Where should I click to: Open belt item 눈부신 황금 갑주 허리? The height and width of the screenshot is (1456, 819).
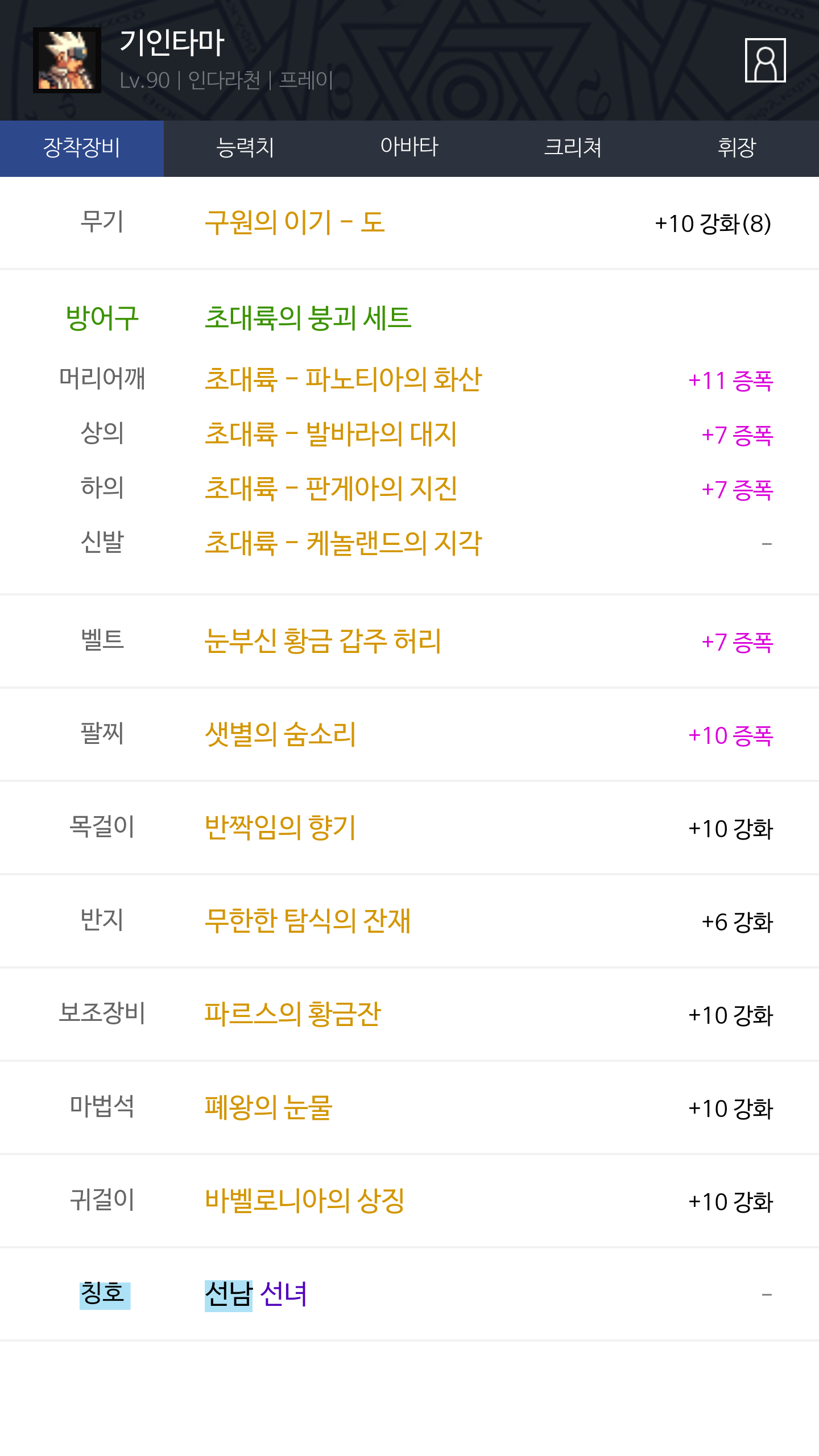pos(322,641)
